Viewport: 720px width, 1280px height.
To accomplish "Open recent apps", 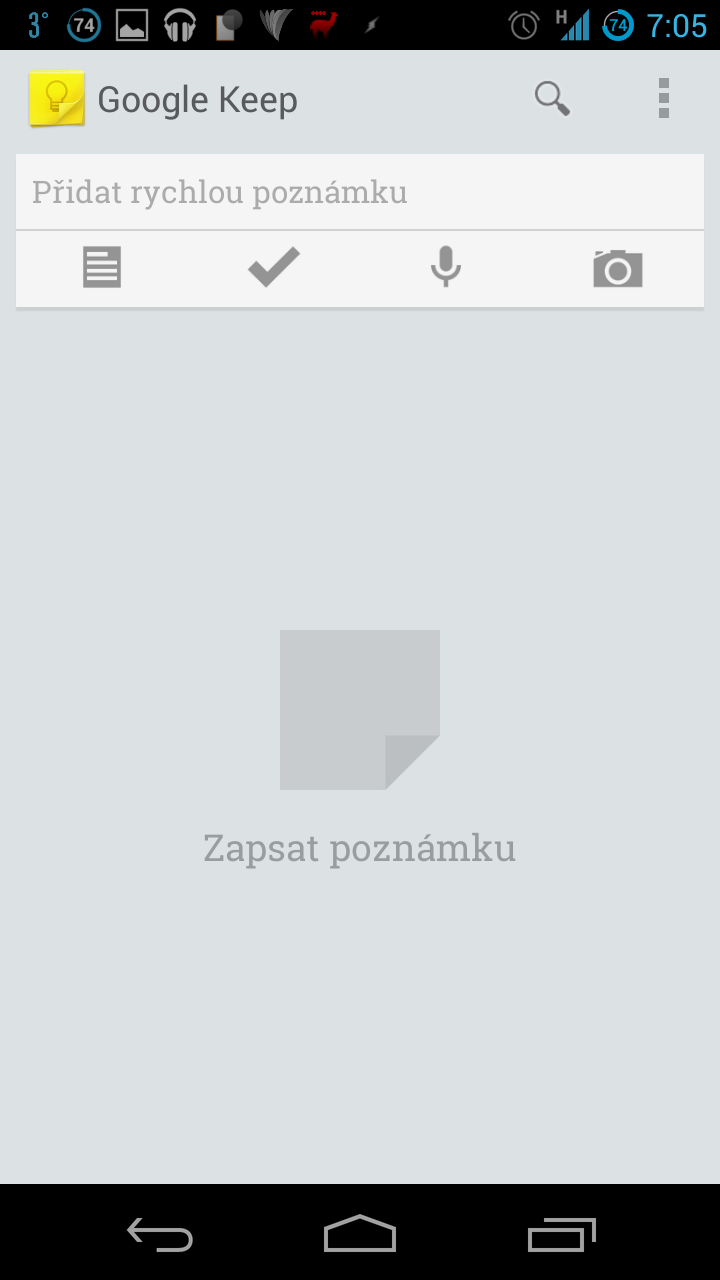I will click(x=562, y=1234).
